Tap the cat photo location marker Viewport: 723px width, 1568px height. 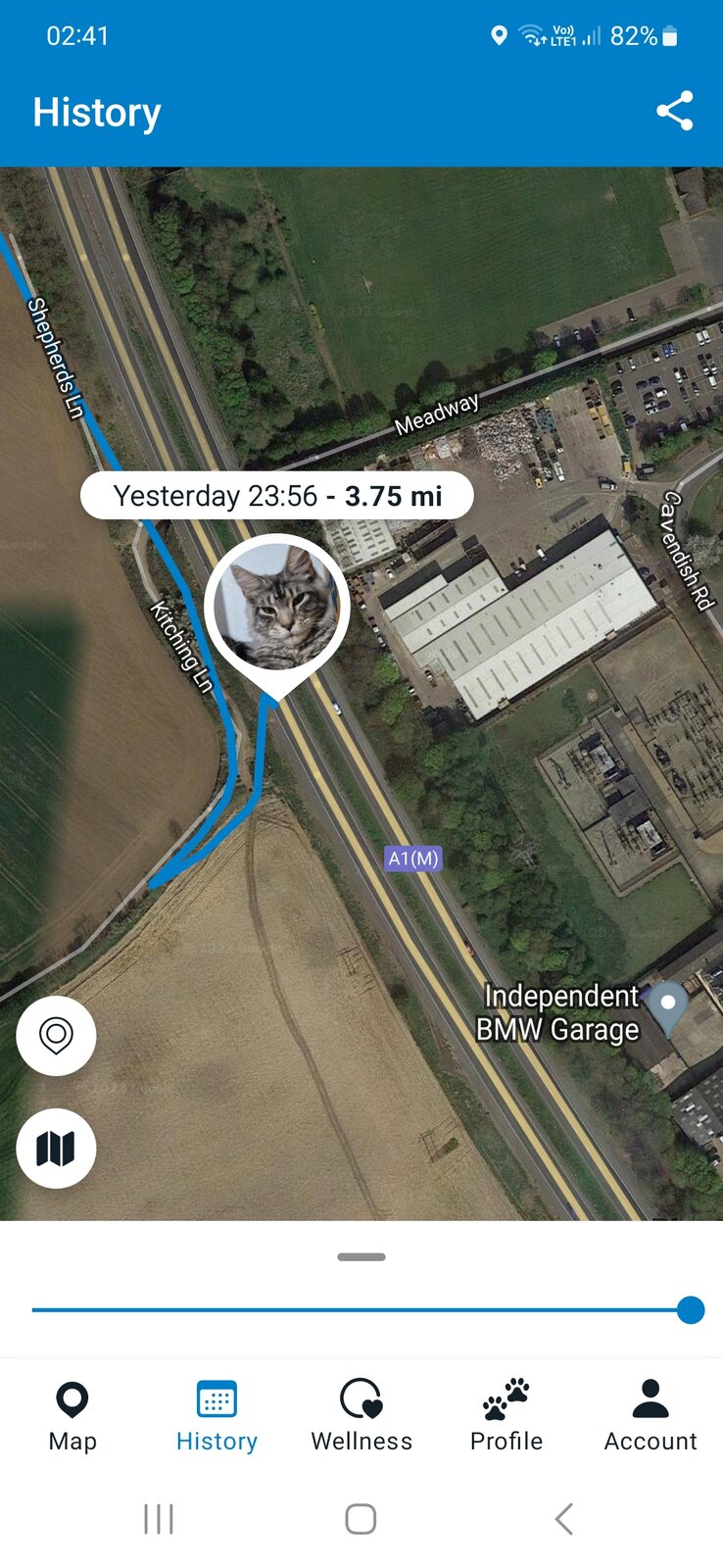point(276,606)
